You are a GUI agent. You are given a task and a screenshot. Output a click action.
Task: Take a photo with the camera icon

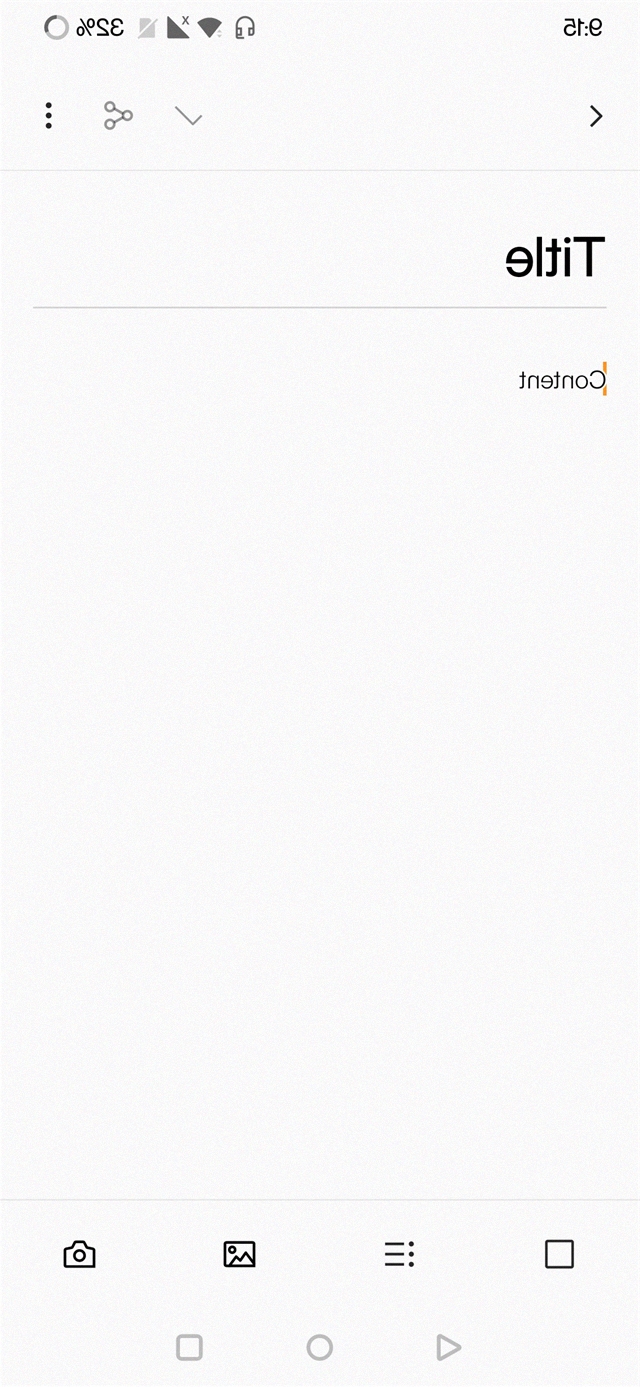point(80,1254)
